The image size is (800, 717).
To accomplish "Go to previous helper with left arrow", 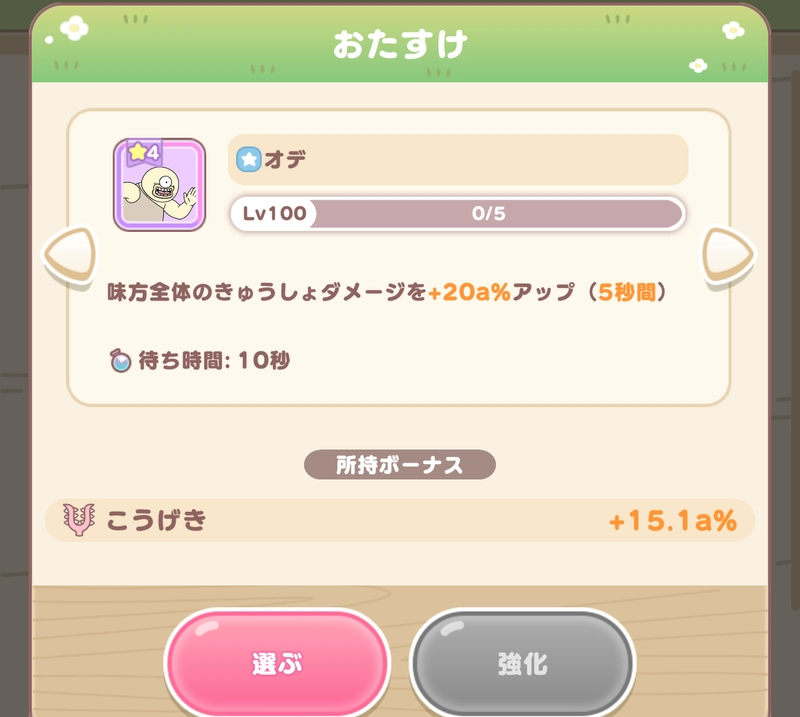I will 70,256.
